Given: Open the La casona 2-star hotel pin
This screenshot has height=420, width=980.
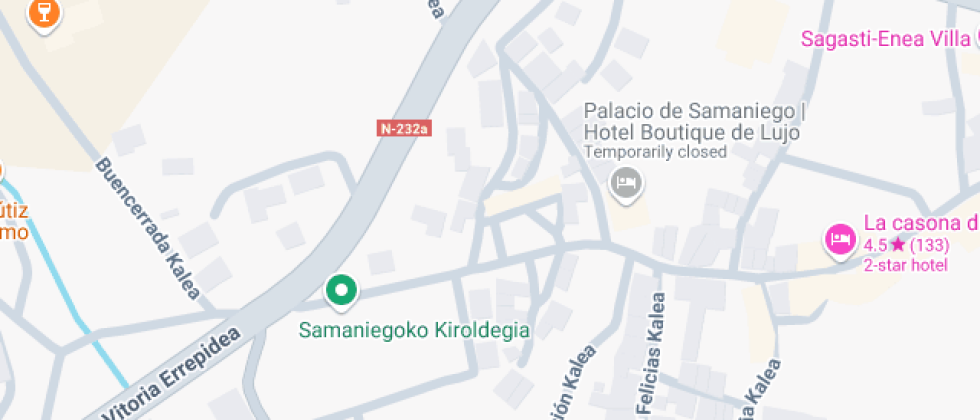Looking at the screenshot, I should tap(839, 239).
